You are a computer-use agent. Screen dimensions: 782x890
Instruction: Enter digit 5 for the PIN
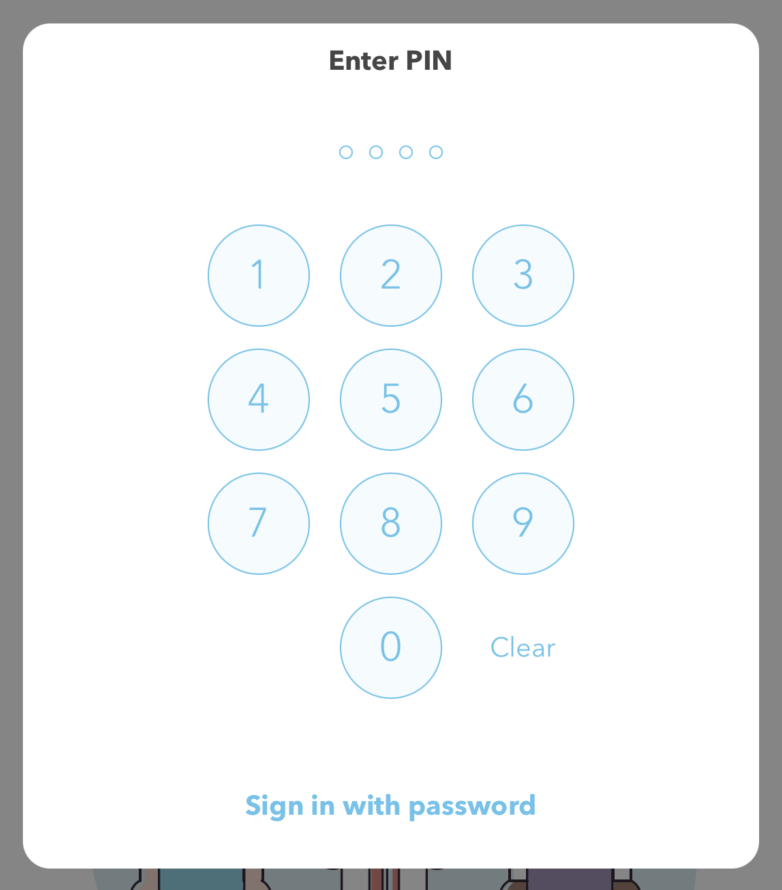pos(390,399)
